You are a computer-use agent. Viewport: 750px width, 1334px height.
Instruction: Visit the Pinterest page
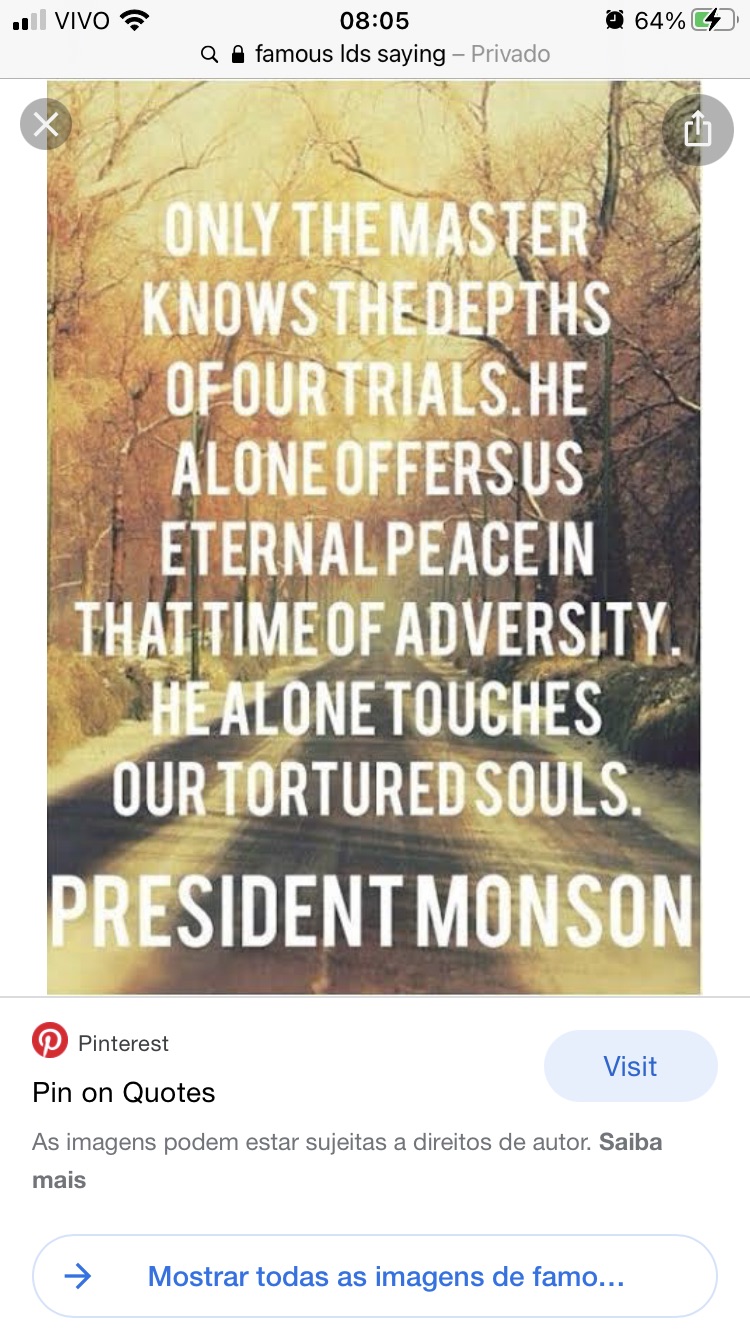pos(630,1066)
